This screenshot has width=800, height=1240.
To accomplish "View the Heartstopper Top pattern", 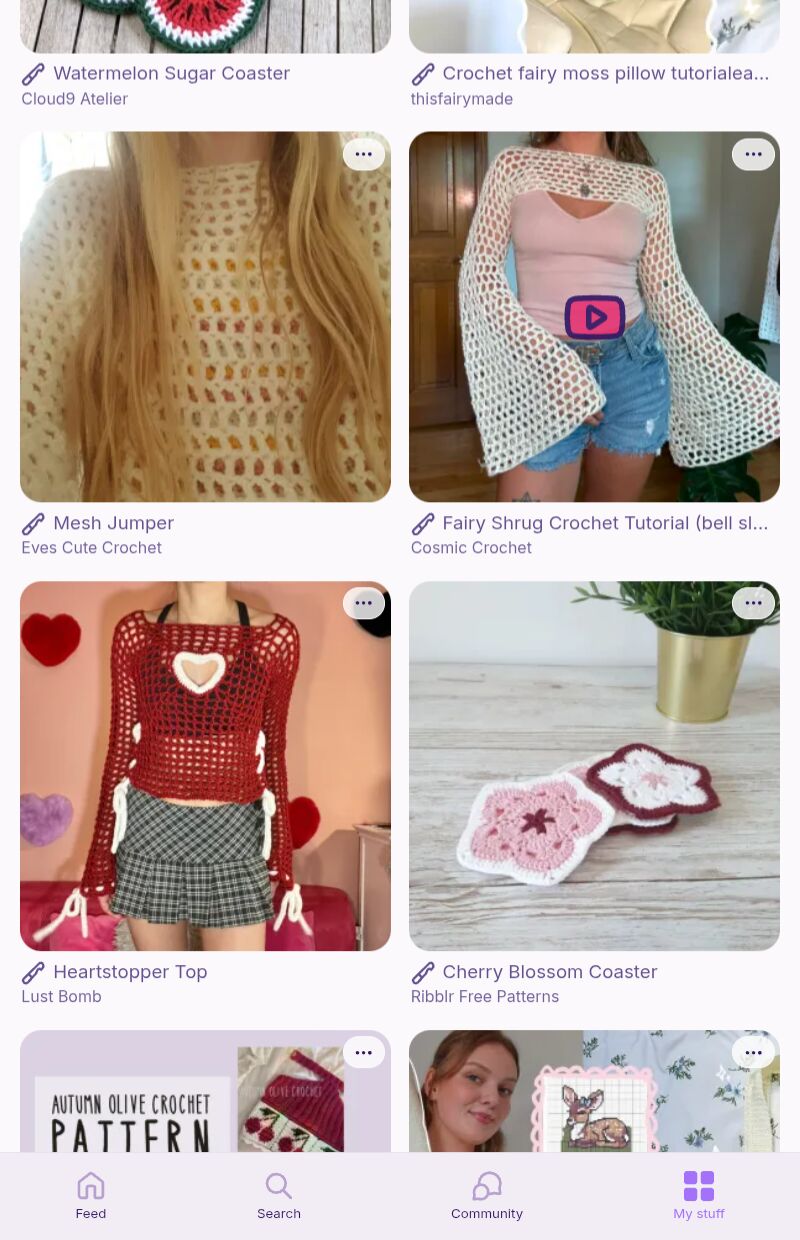I will point(205,766).
